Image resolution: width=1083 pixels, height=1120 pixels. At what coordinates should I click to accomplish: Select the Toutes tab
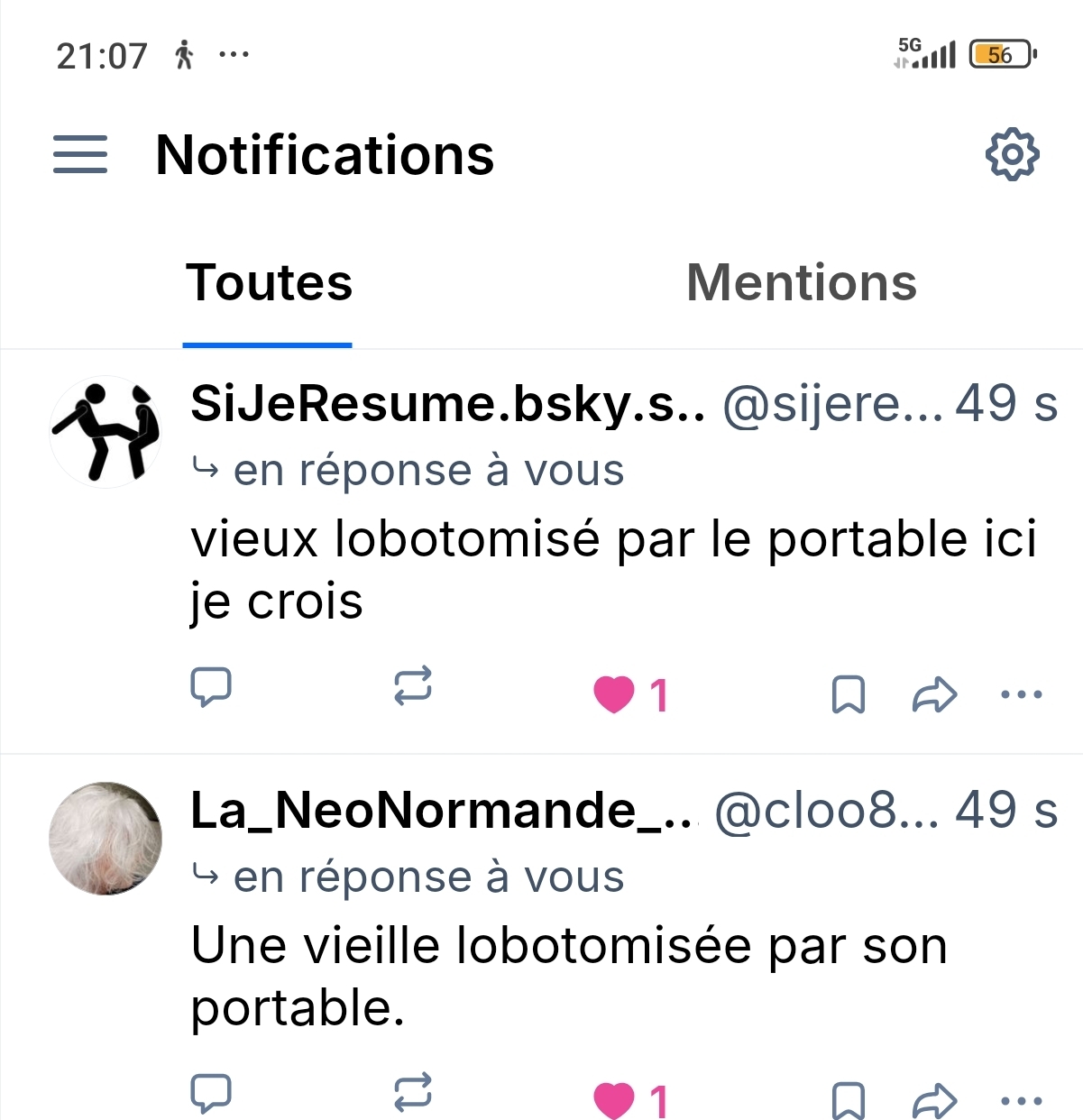pos(269,282)
